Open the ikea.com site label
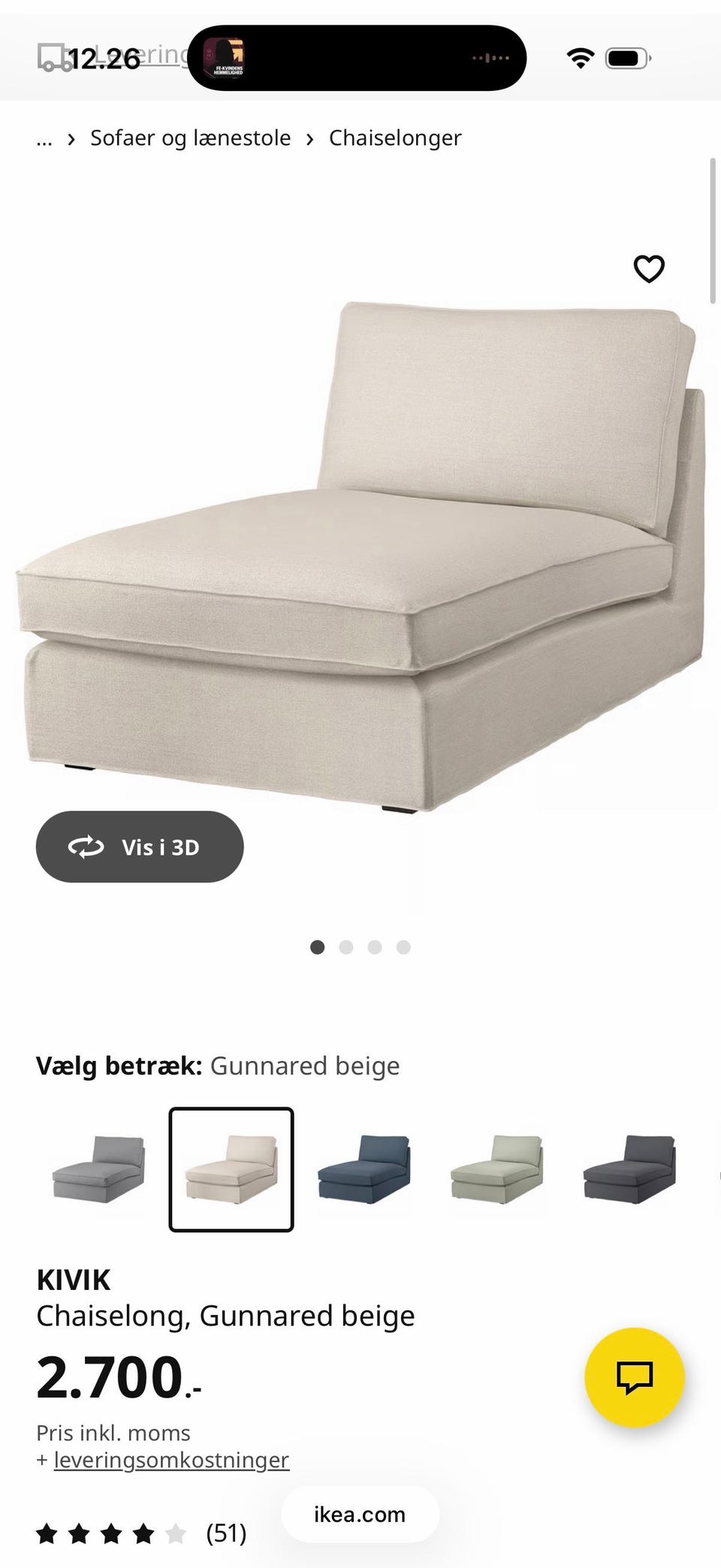 [x=359, y=1515]
